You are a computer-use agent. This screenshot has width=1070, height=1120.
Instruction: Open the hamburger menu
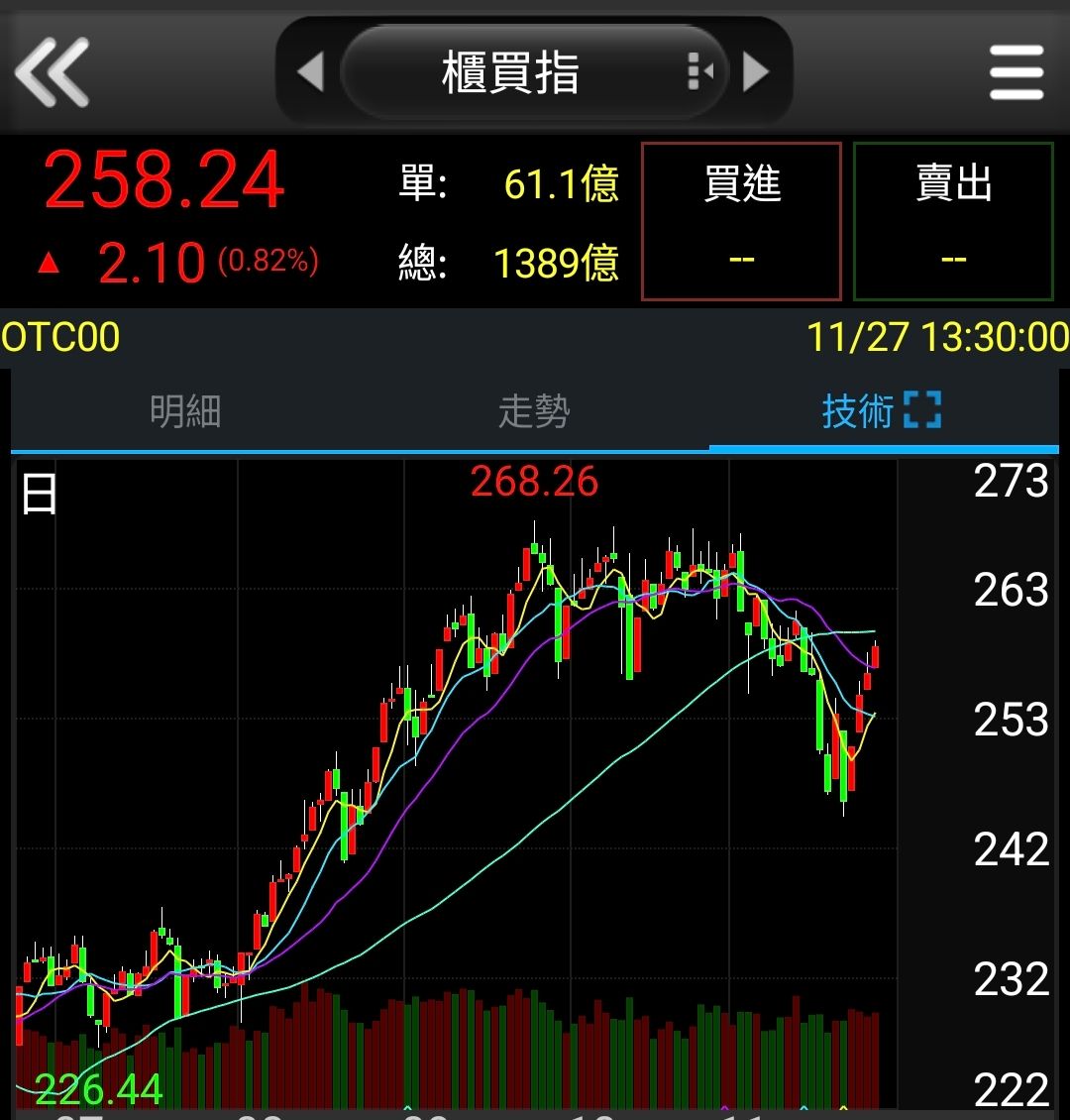(1016, 71)
